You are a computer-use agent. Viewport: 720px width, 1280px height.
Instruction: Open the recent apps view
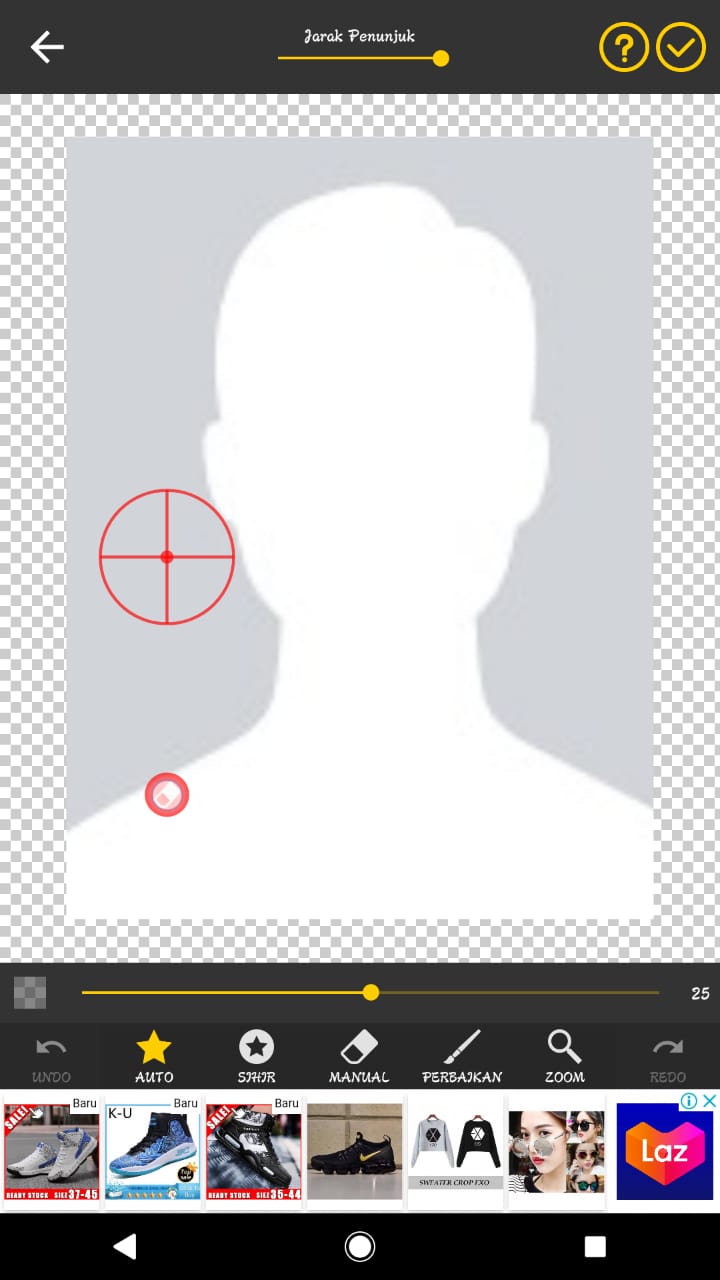click(x=595, y=1246)
